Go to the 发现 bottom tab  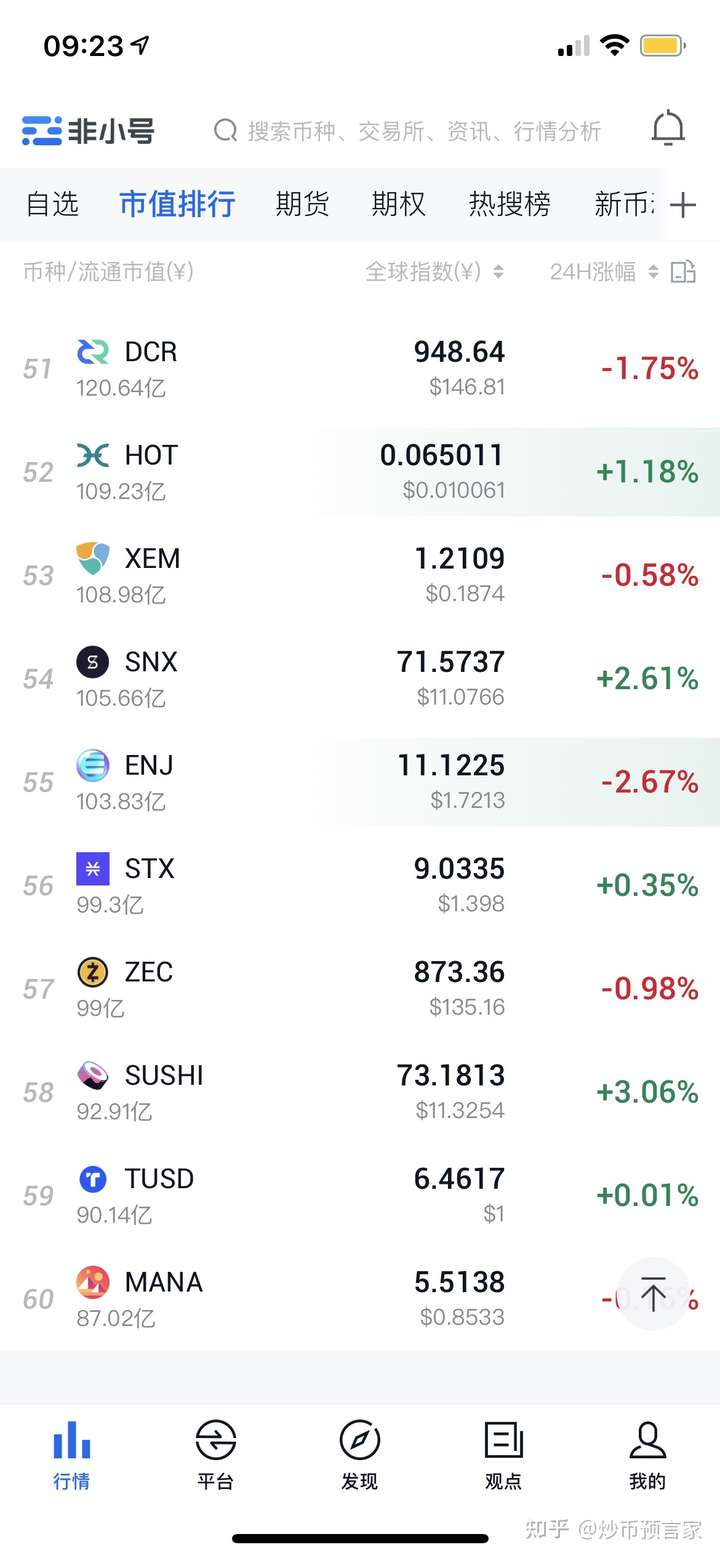click(x=359, y=1455)
